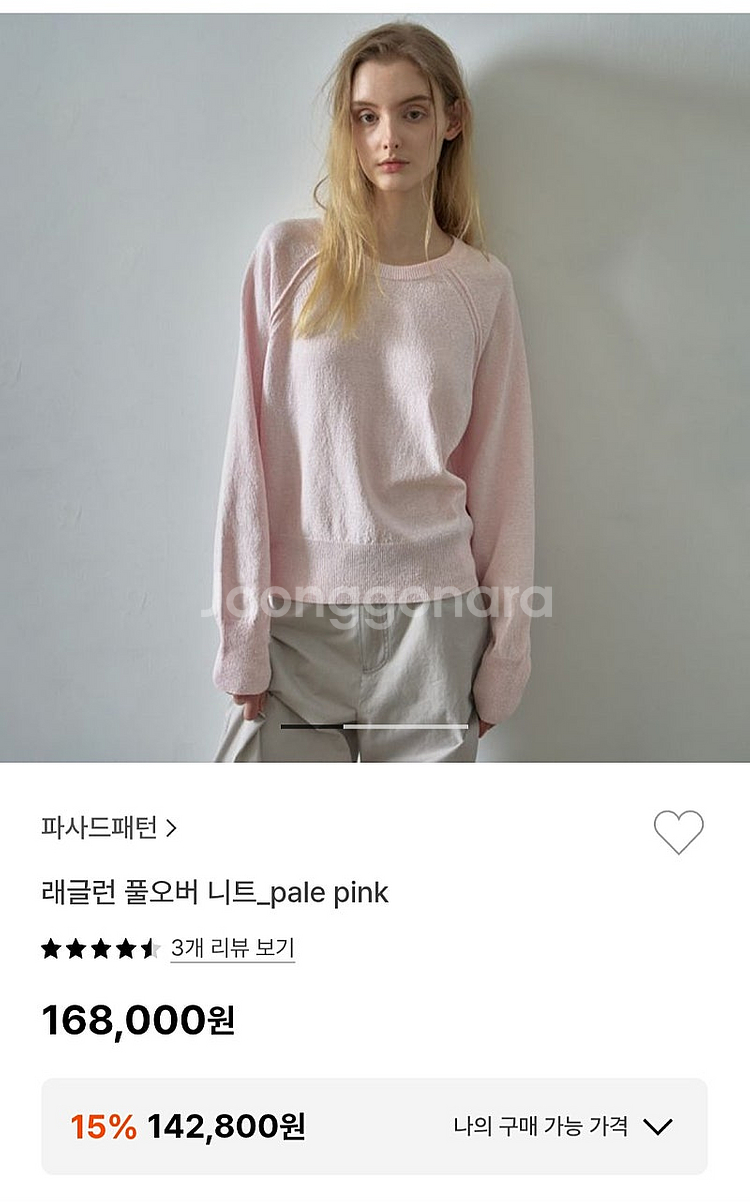Screen dimensions: 750x1202
Task: Open the product photo of the pink knit
Action: tap(375, 390)
